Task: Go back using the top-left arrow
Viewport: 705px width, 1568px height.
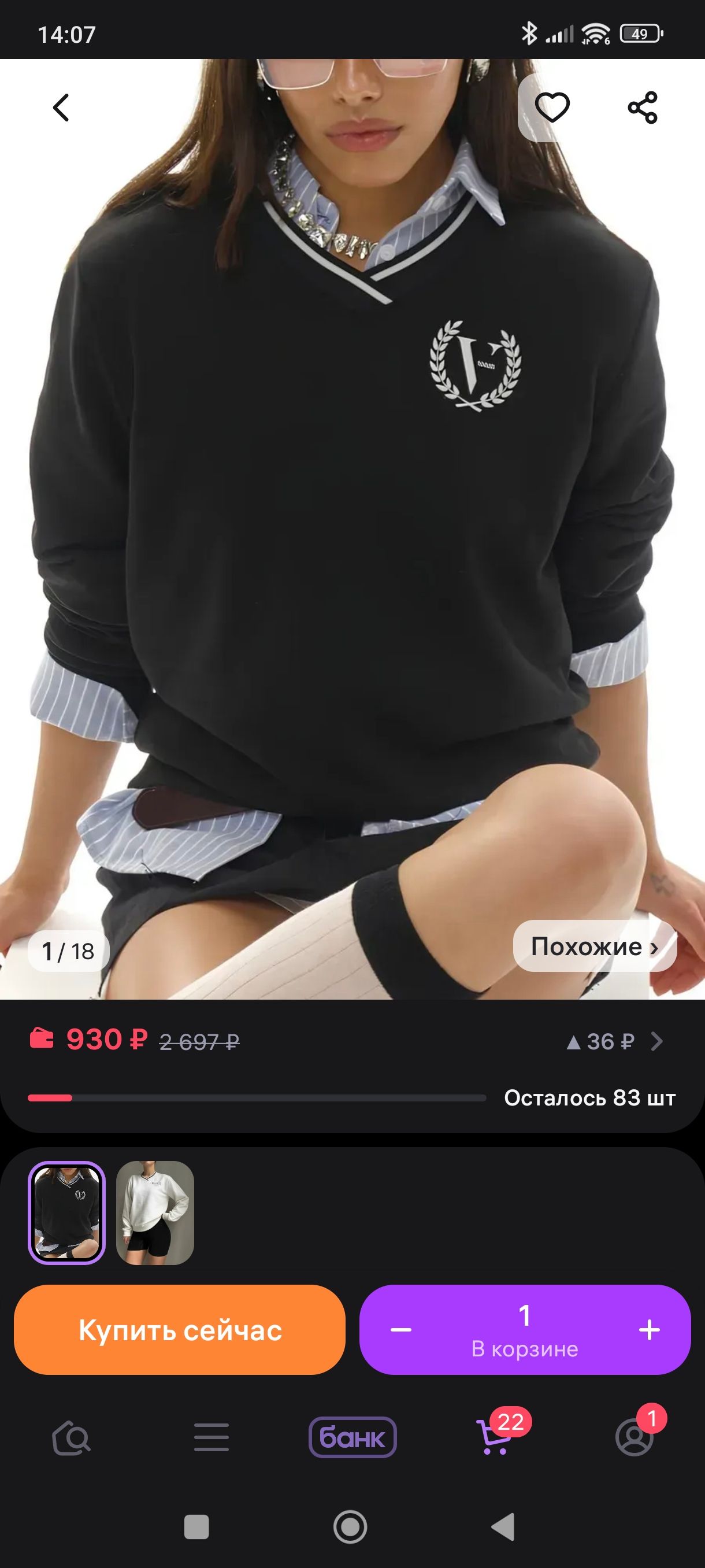Action: tap(61, 108)
